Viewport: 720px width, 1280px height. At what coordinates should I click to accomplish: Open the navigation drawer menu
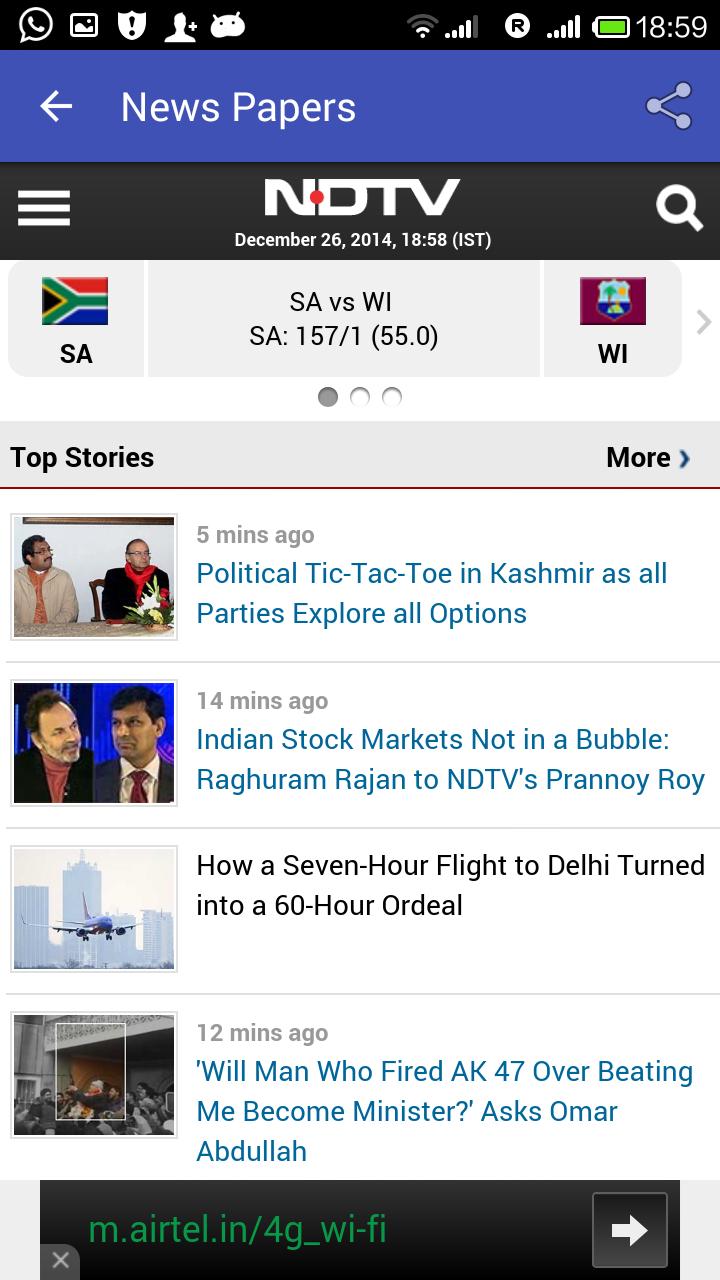(x=43, y=207)
